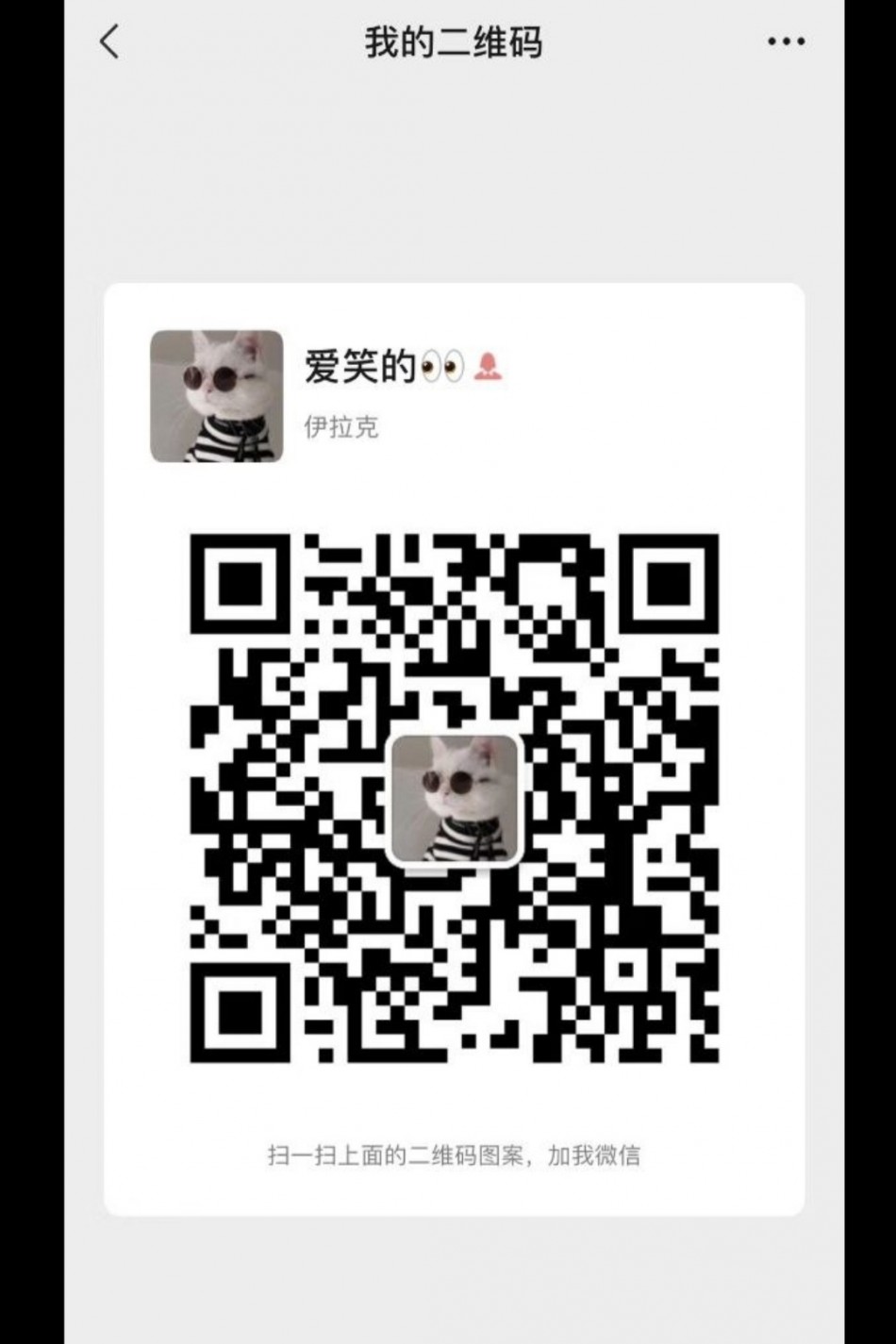Go back using the top-left arrow
Viewport: 896px width, 1344px height.
coord(110,42)
